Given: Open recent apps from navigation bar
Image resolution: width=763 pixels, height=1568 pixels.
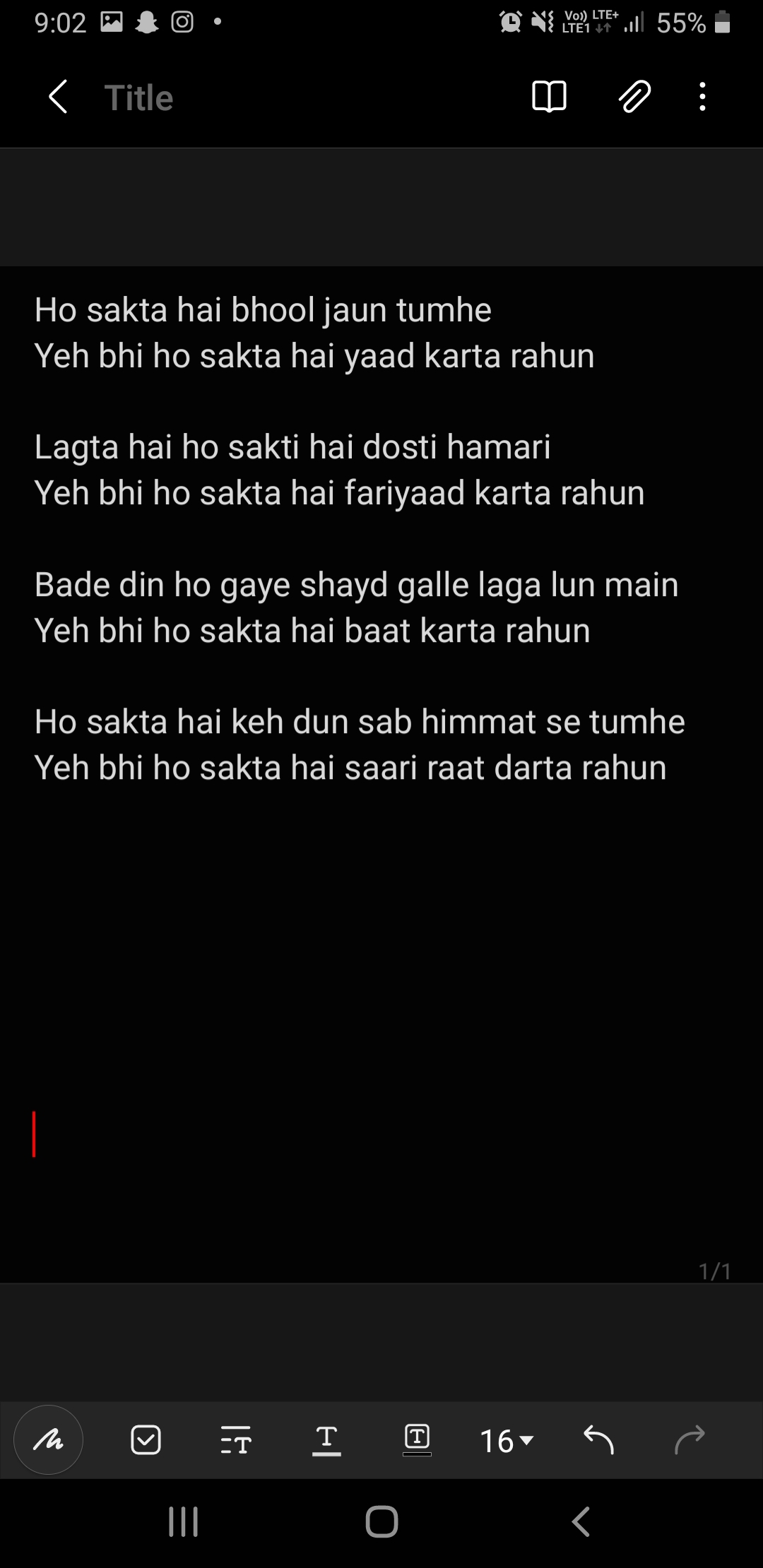Looking at the screenshot, I should [x=184, y=1521].
